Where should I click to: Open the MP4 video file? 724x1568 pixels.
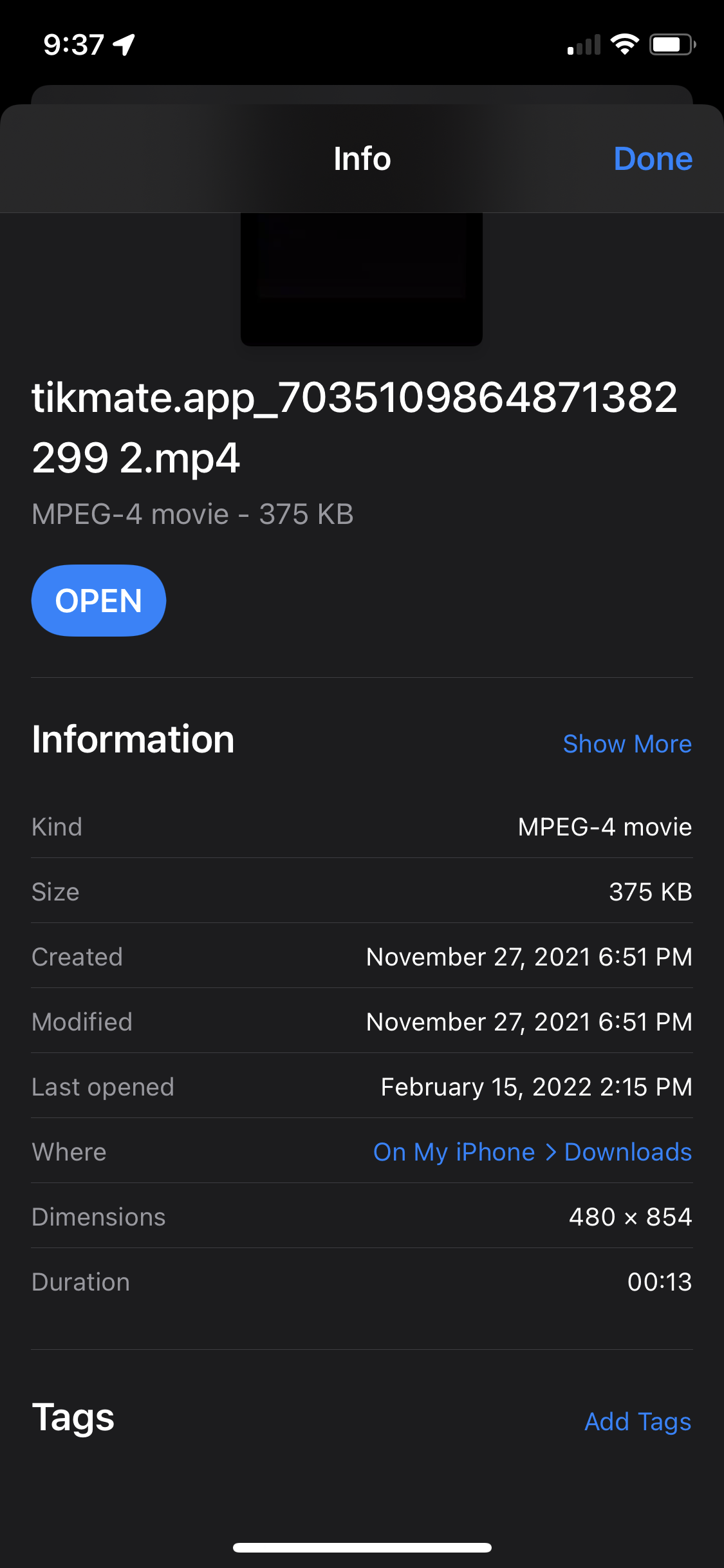click(98, 601)
